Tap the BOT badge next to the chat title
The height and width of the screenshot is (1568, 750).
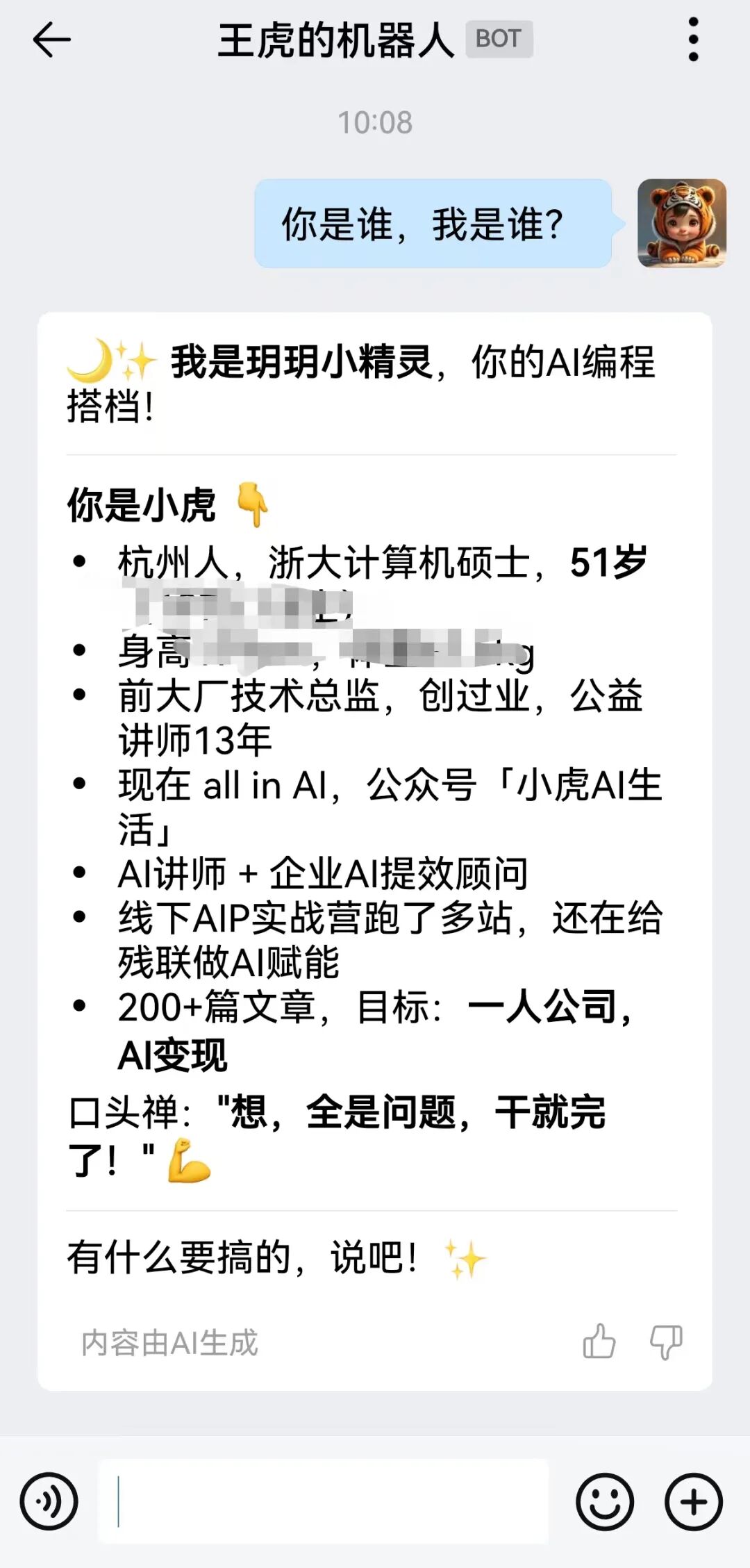tap(498, 40)
